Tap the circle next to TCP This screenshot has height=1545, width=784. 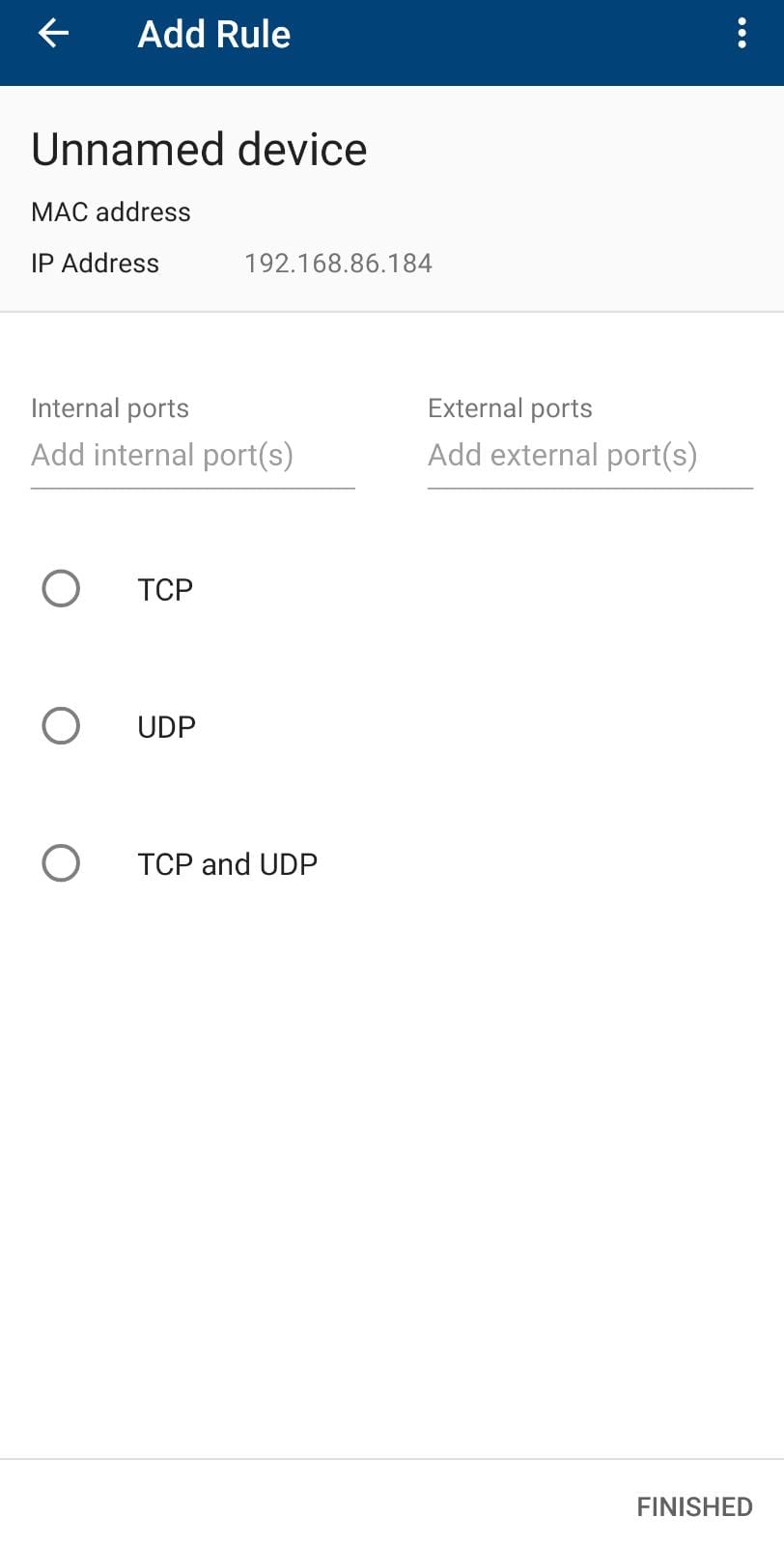tap(61, 589)
